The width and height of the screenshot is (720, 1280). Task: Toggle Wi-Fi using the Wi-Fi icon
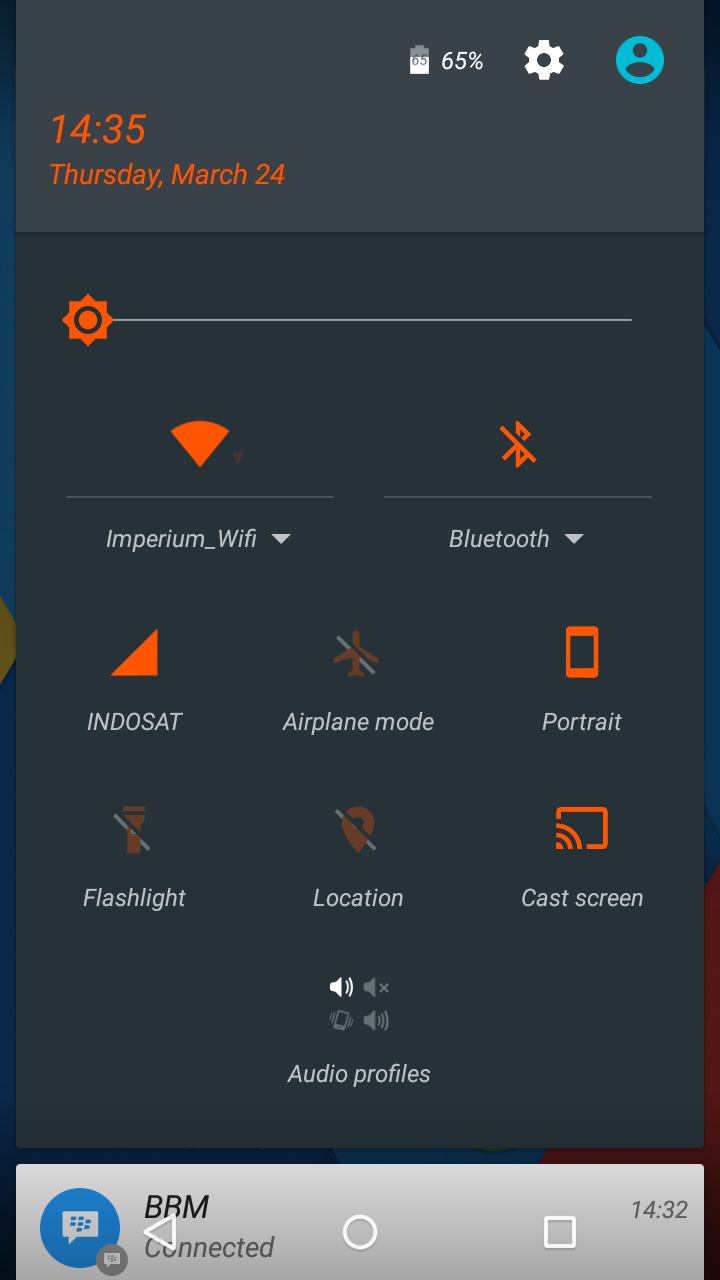coord(200,442)
